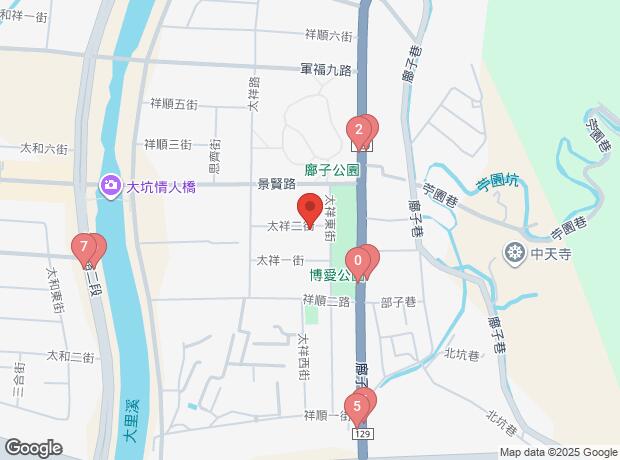Select map marker number 0
620x460 pixels.
coord(359,260)
